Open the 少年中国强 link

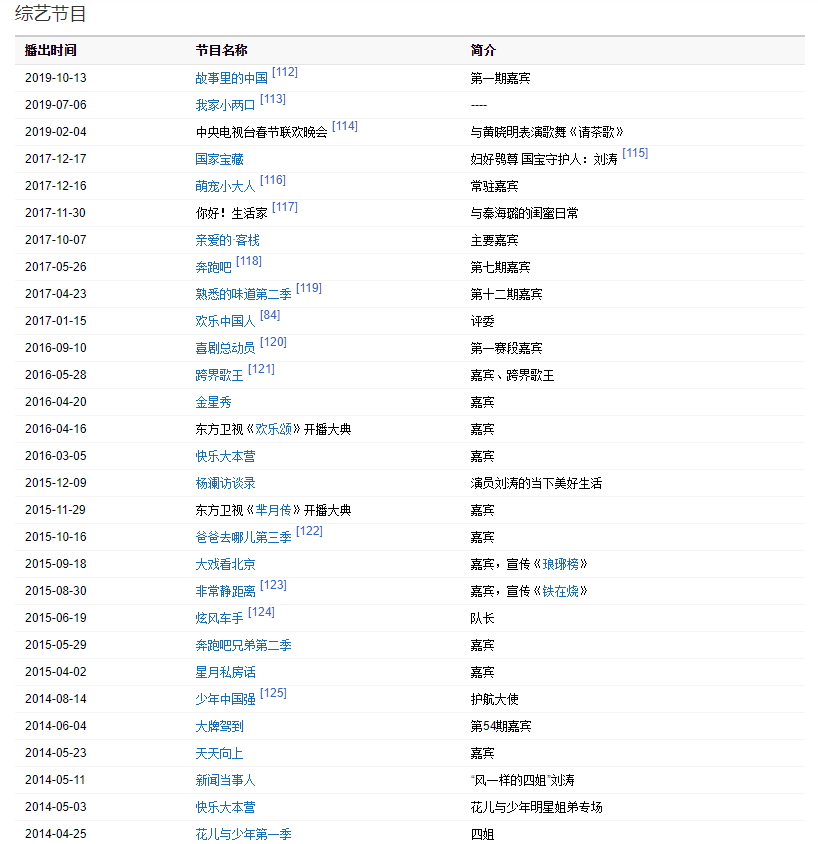click(x=225, y=699)
